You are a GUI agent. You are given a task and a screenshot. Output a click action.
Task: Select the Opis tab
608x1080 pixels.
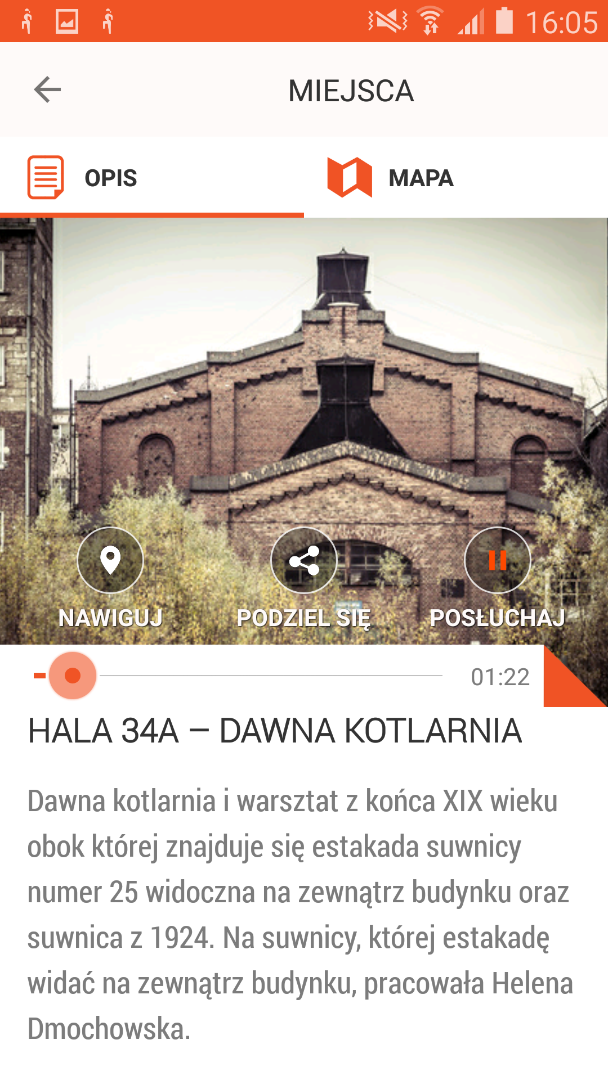[82, 178]
